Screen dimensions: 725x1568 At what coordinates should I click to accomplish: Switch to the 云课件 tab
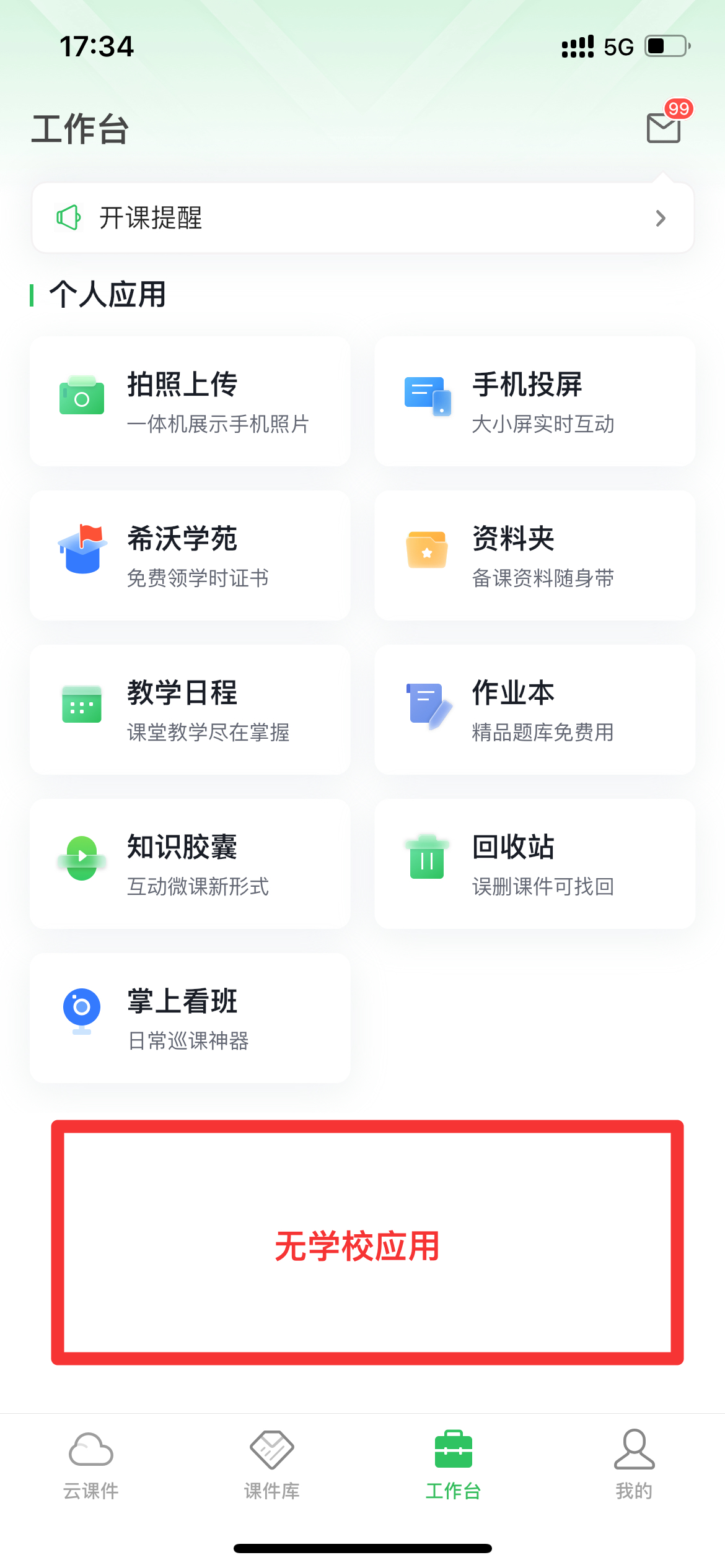pos(91,1466)
